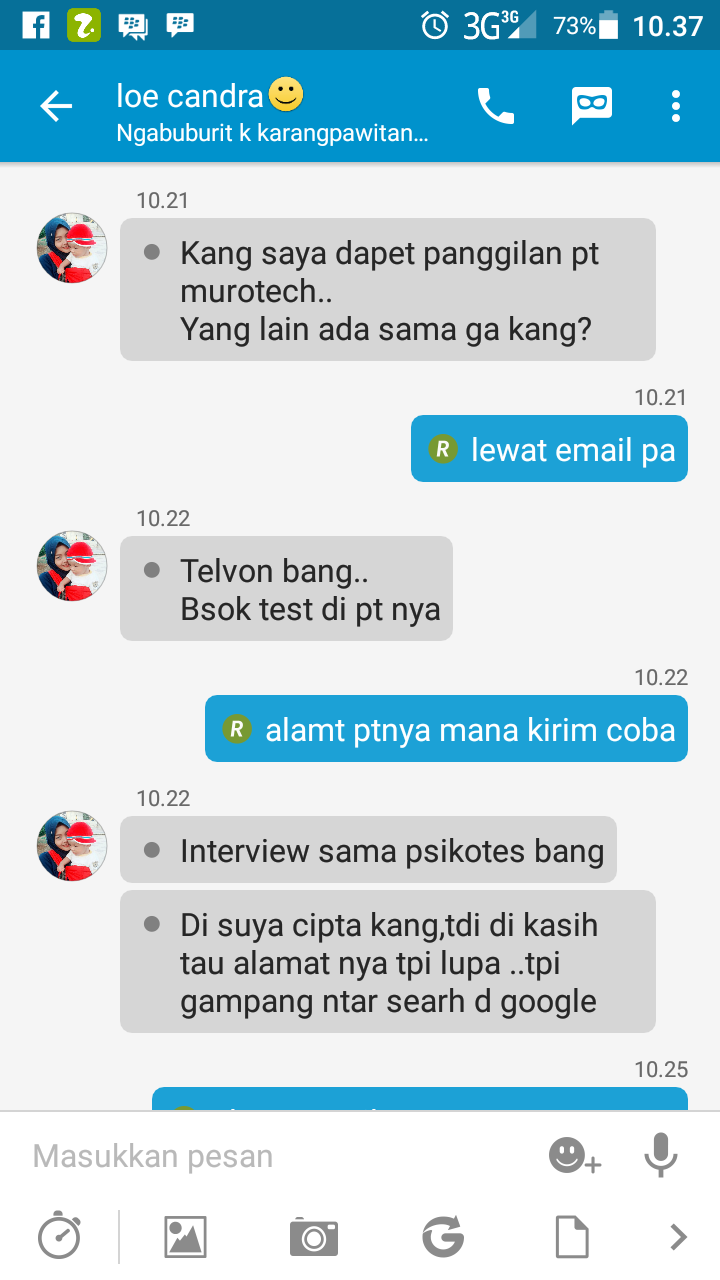This screenshot has height=1280, width=720.
Task: Open camera to take a photo
Action: (314, 1237)
